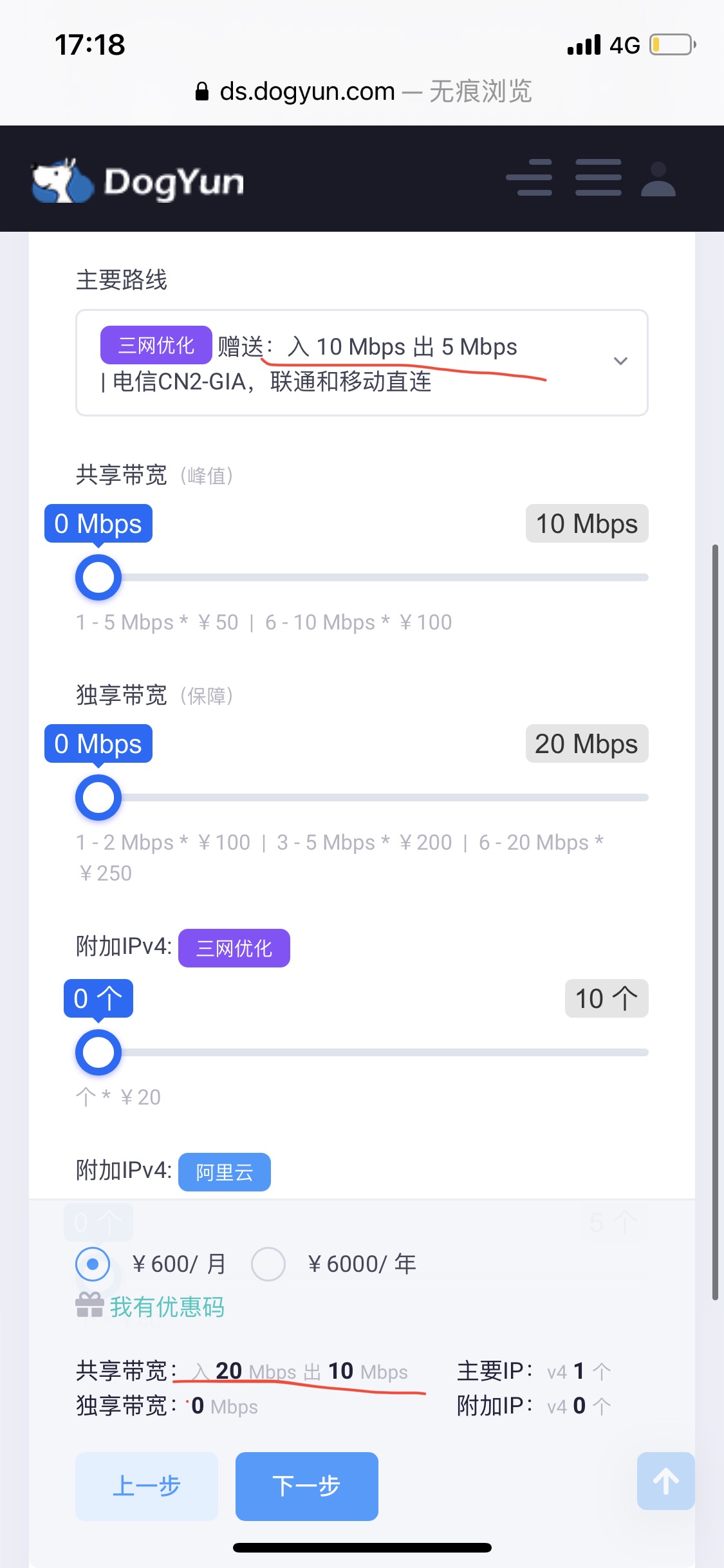This screenshot has height=1568, width=724.
Task: Open the 我有优惠码 coupon link
Action: [x=167, y=1307]
